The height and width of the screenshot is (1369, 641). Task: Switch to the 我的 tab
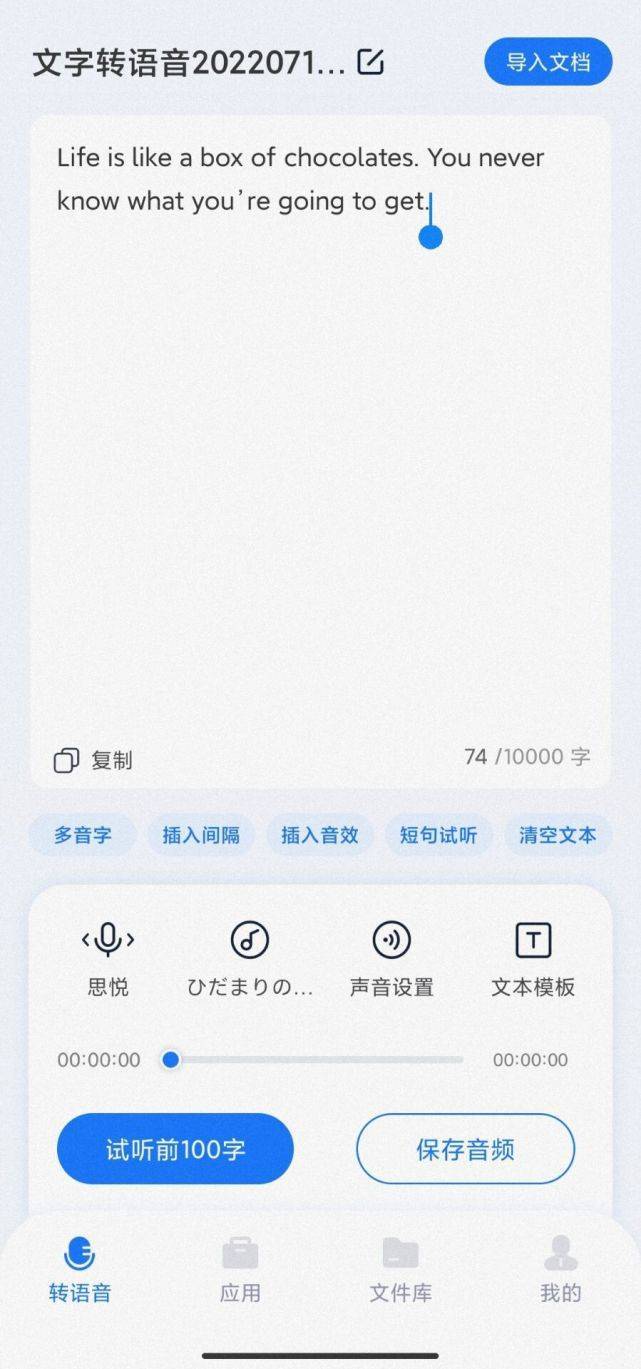click(x=561, y=1270)
